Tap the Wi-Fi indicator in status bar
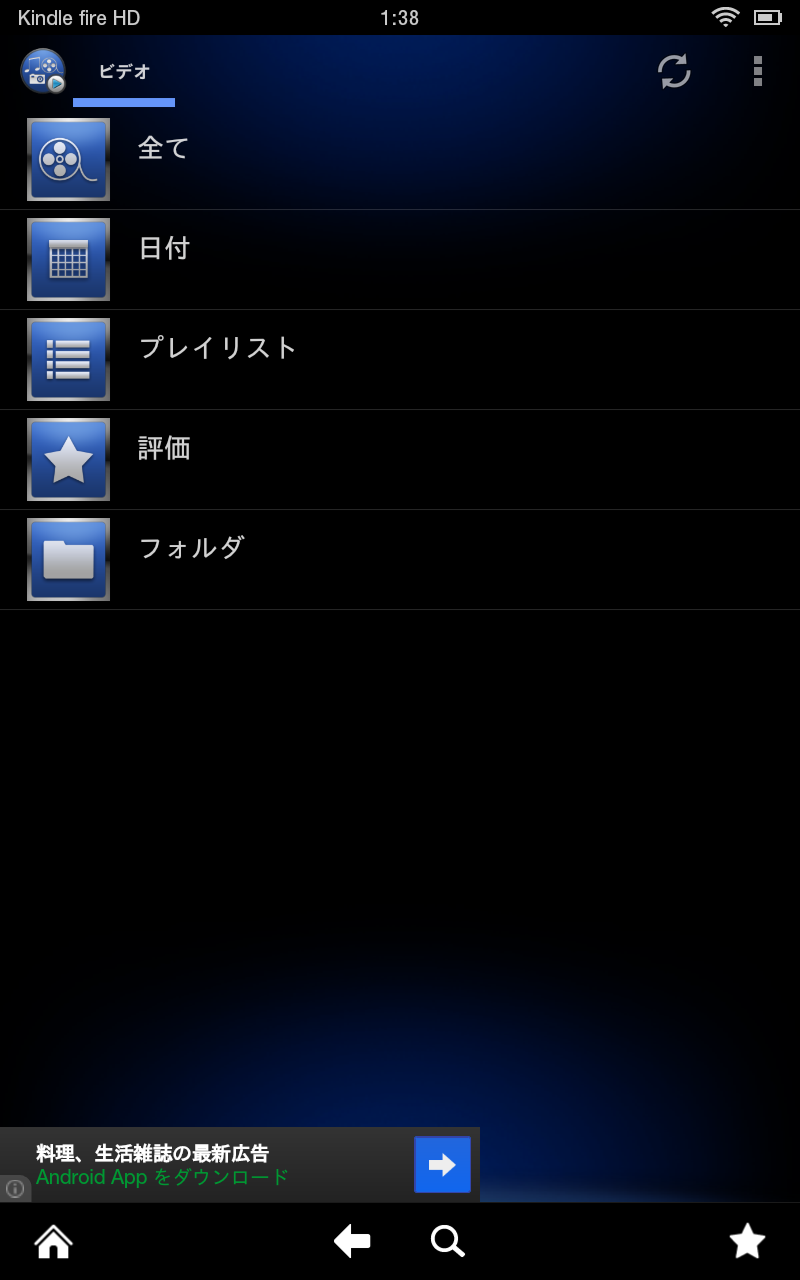Image resolution: width=800 pixels, height=1280 pixels. pyautogui.click(x=725, y=16)
